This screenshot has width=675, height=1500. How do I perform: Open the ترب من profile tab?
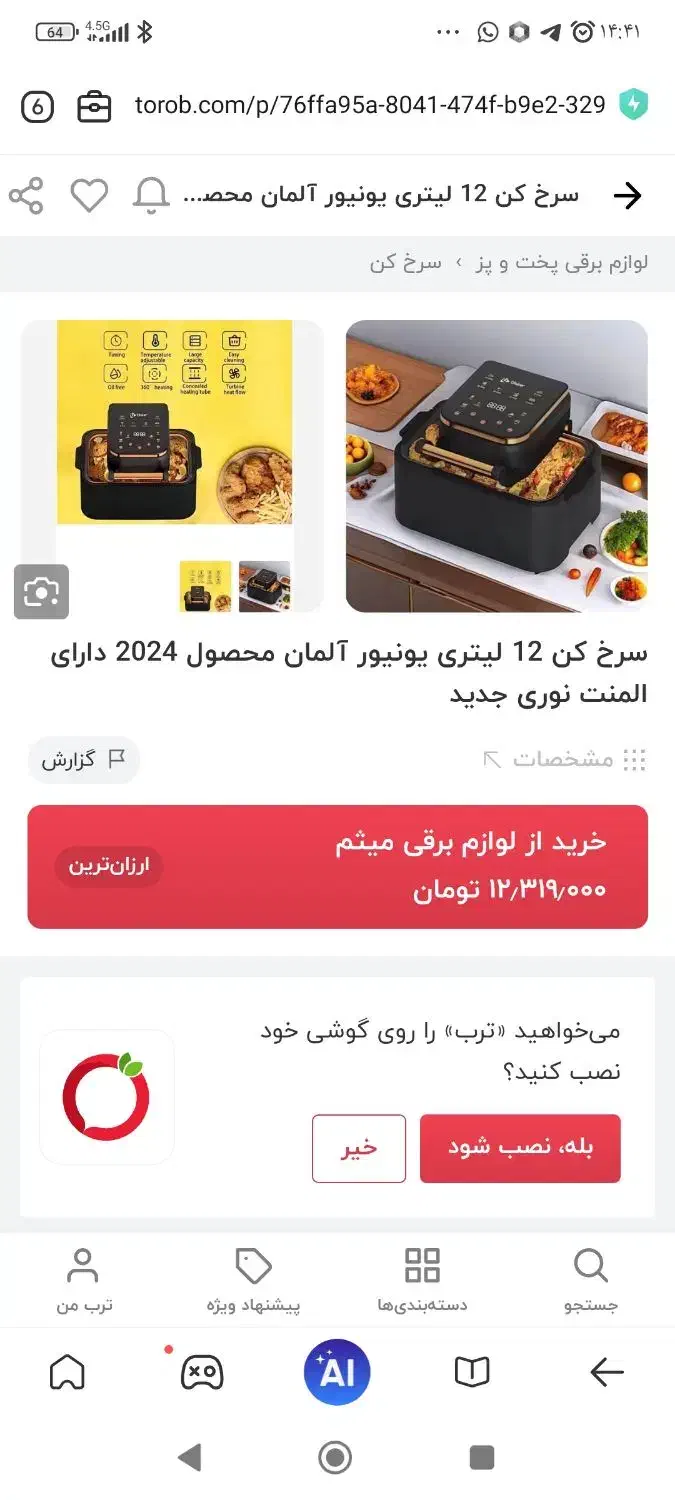click(82, 1280)
